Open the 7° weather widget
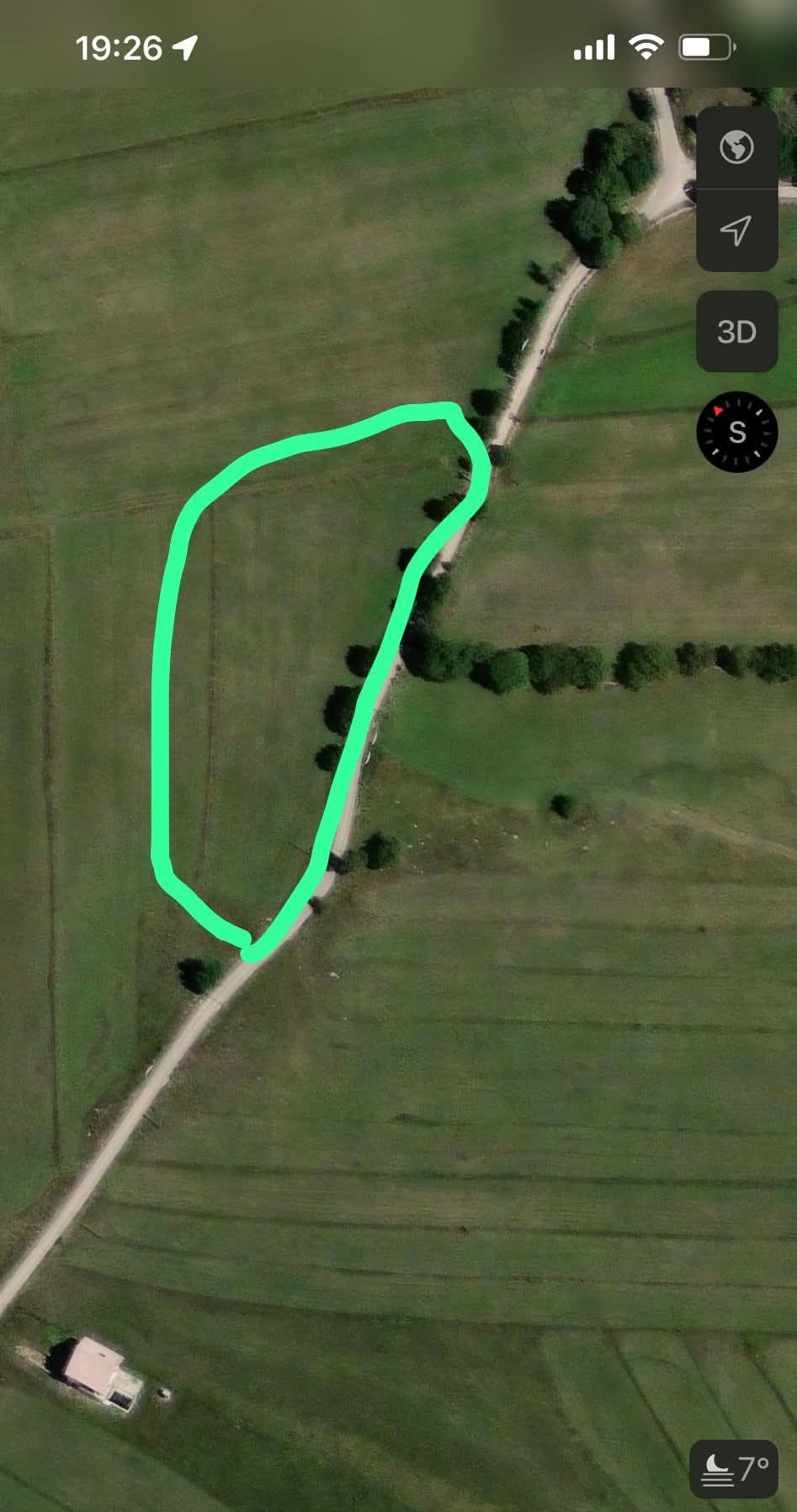Screen dimensions: 797x1512 pos(735,1469)
